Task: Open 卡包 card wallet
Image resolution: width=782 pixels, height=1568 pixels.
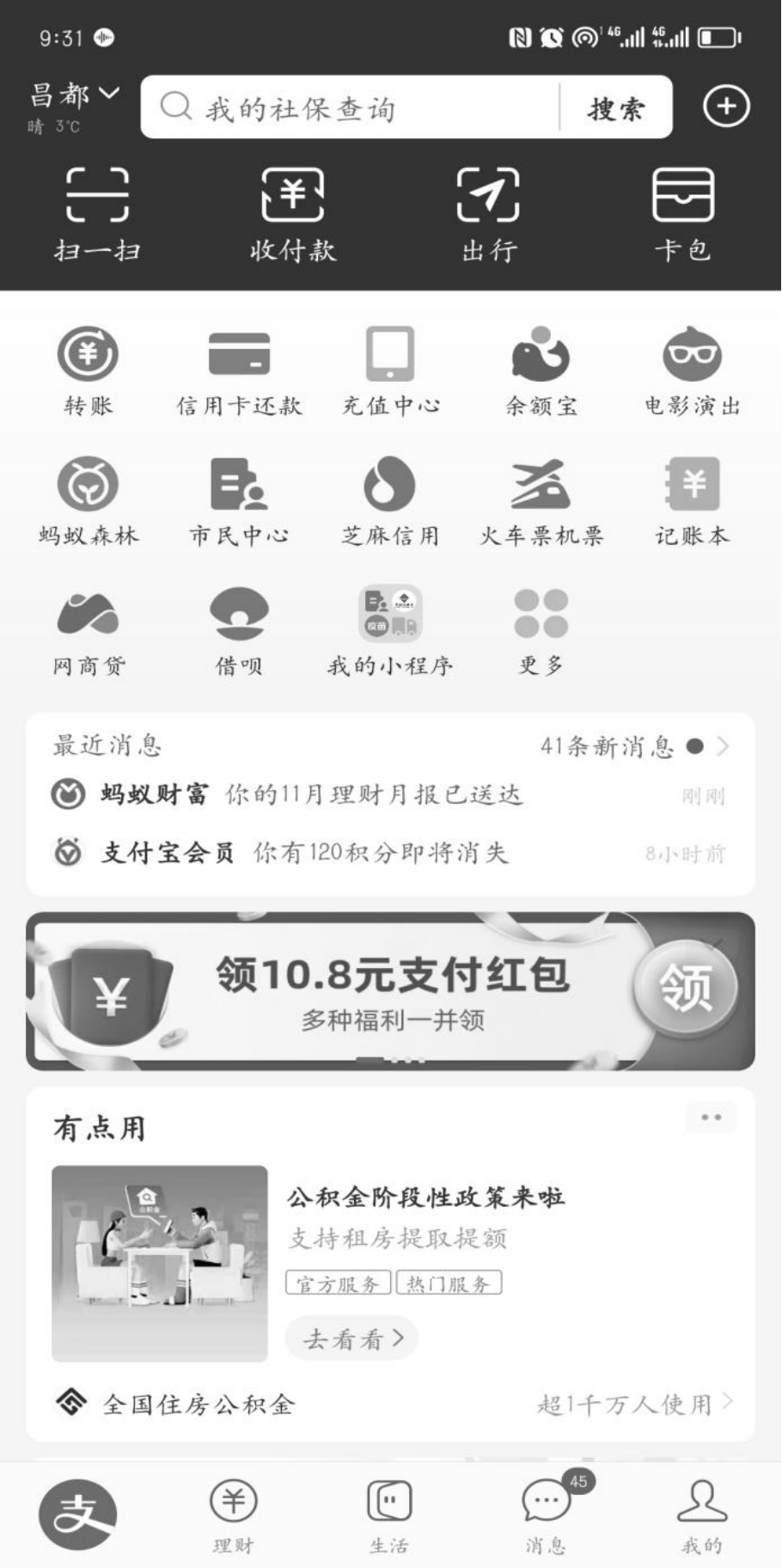Action: tap(682, 213)
